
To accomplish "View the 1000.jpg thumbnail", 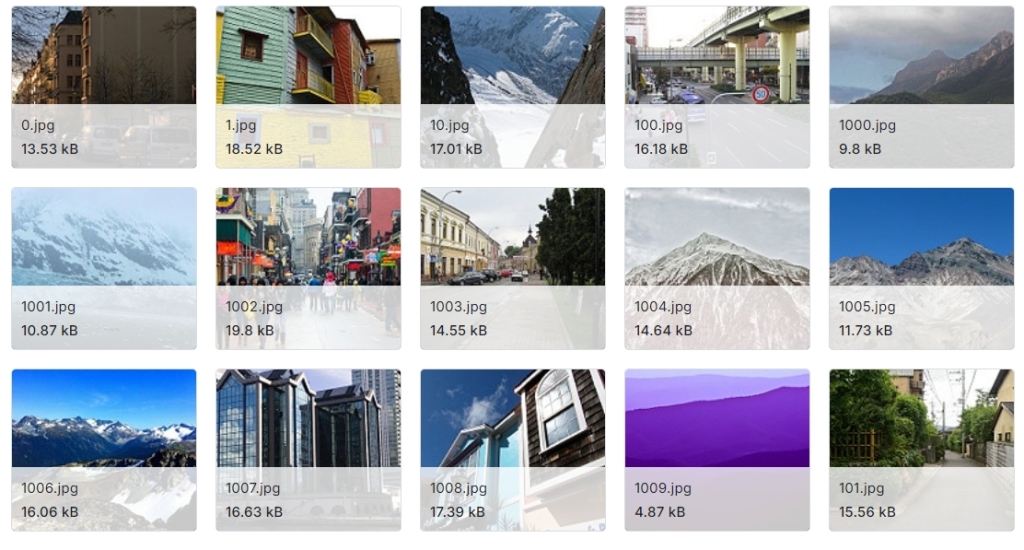I will [x=921, y=86].
